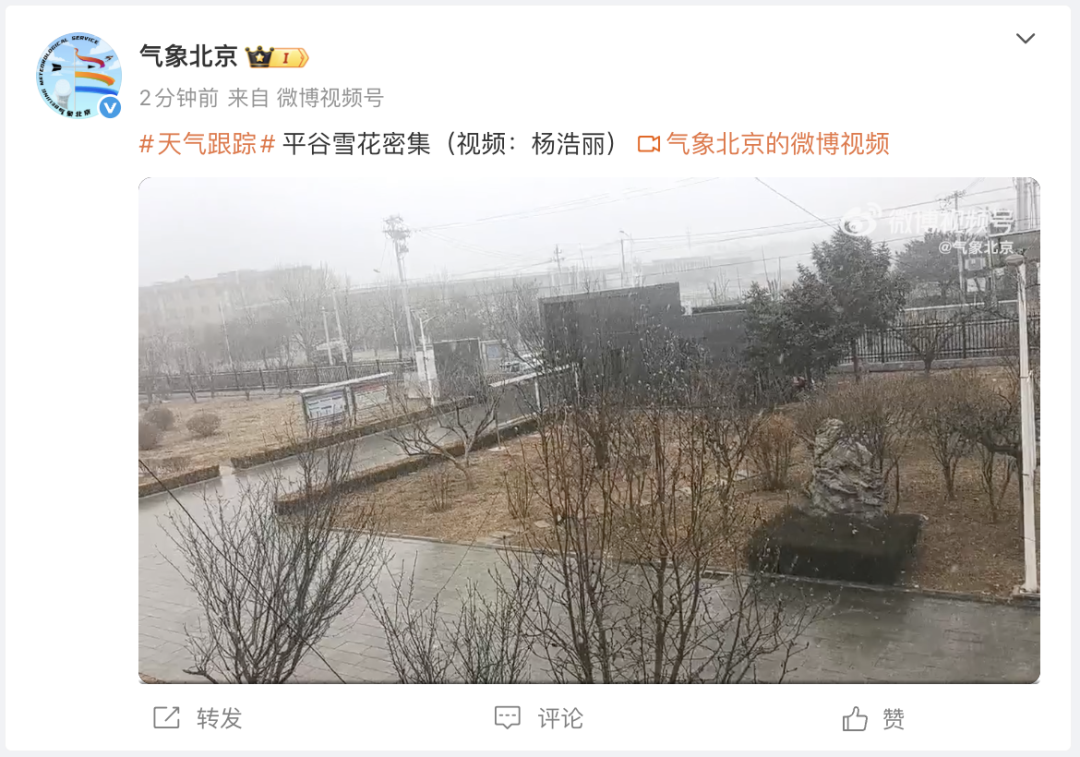Like this post with 赞
This screenshot has height=757, width=1080.
pyautogui.click(x=874, y=718)
